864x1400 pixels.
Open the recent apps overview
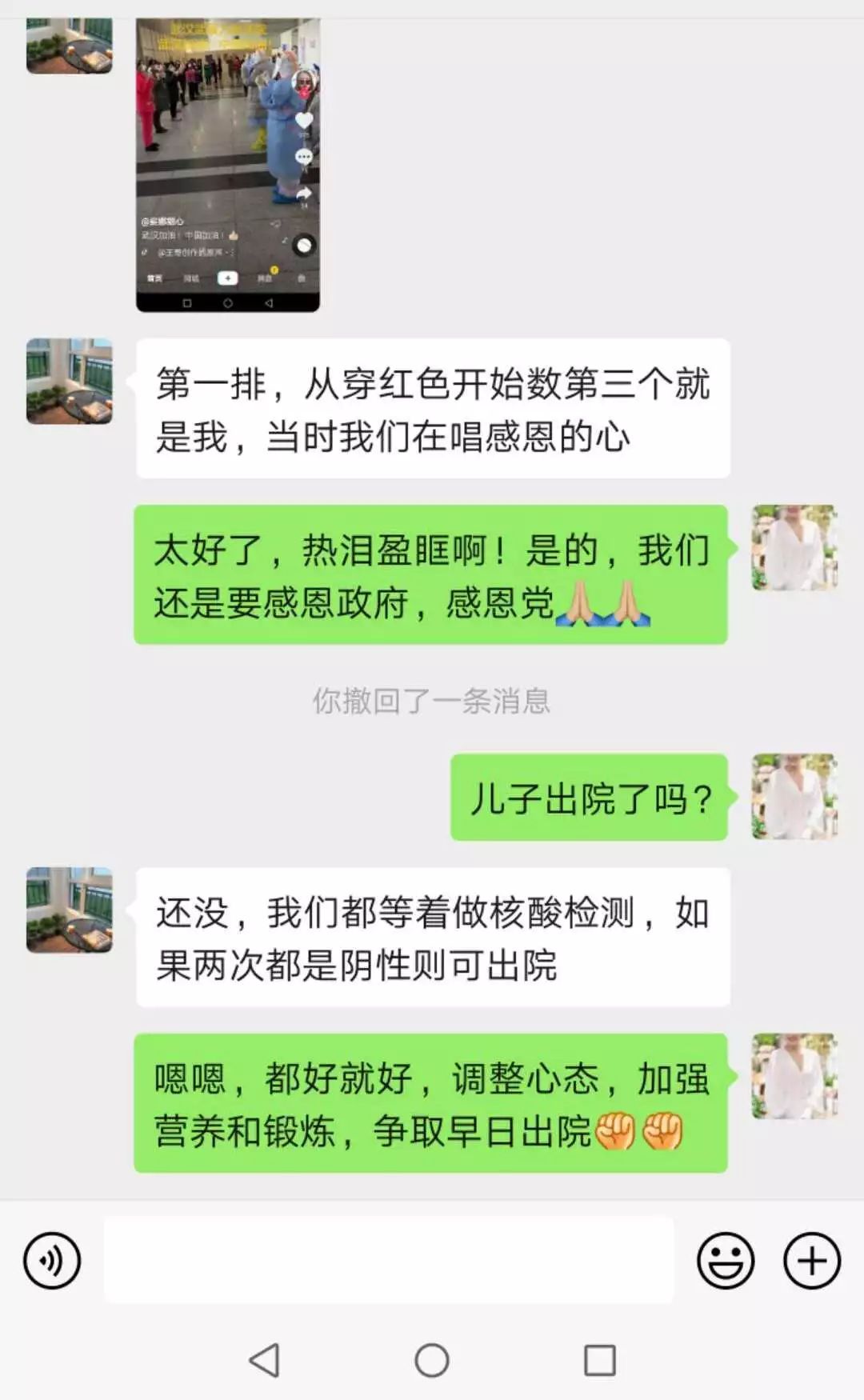(x=600, y=1360)
